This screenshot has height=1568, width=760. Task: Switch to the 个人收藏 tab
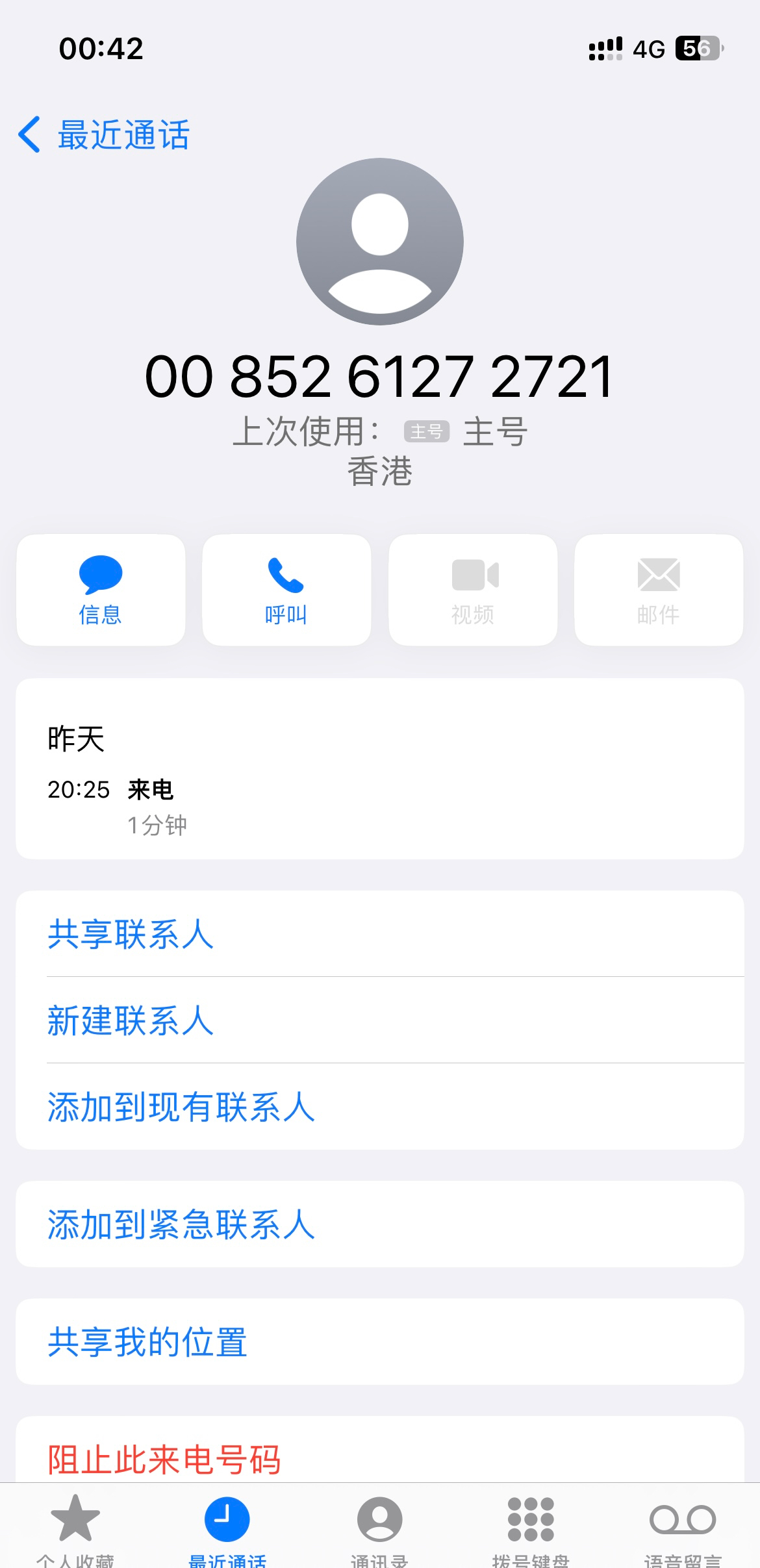pyautogui.click(x=75, y=1529)
